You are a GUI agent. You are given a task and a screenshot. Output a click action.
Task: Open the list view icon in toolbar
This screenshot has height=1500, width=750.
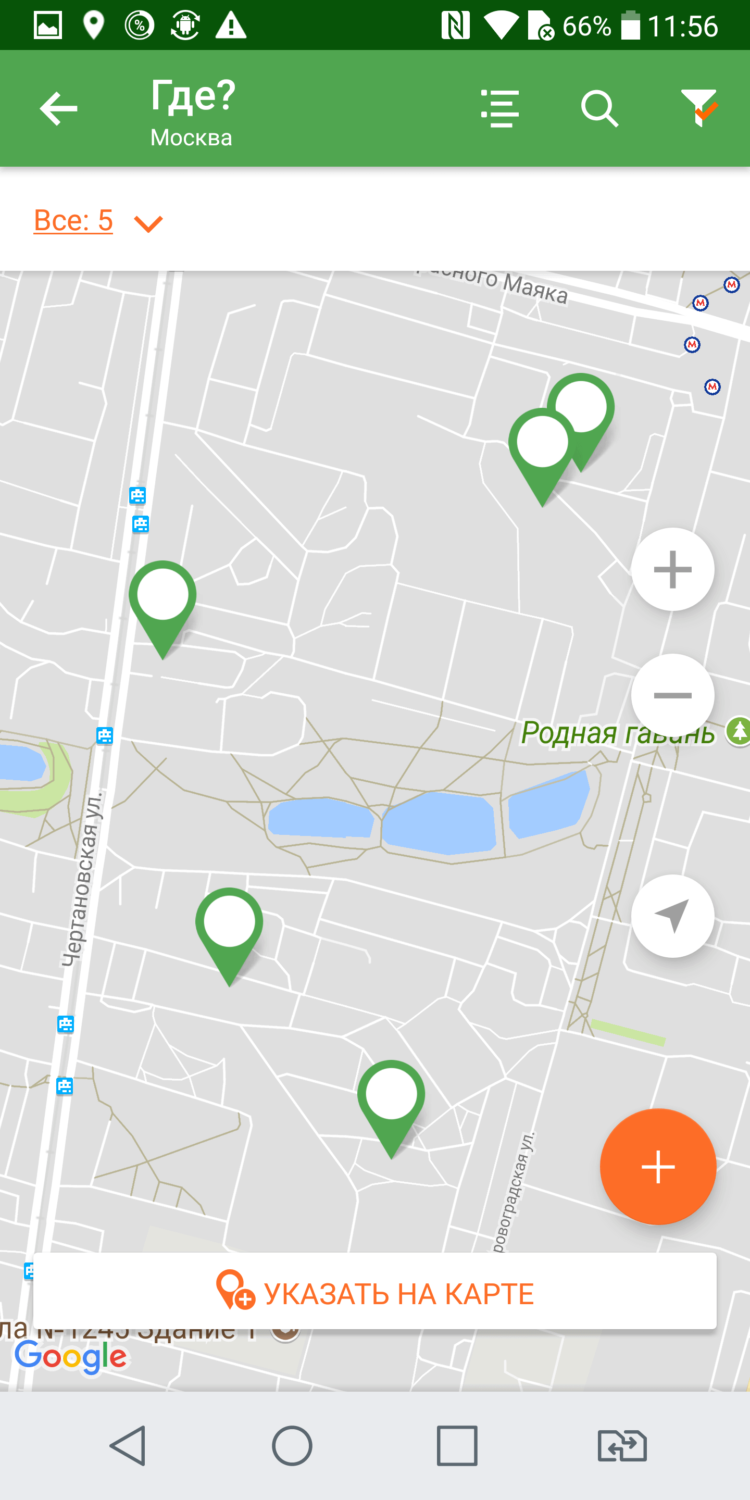tap(499, 108)
